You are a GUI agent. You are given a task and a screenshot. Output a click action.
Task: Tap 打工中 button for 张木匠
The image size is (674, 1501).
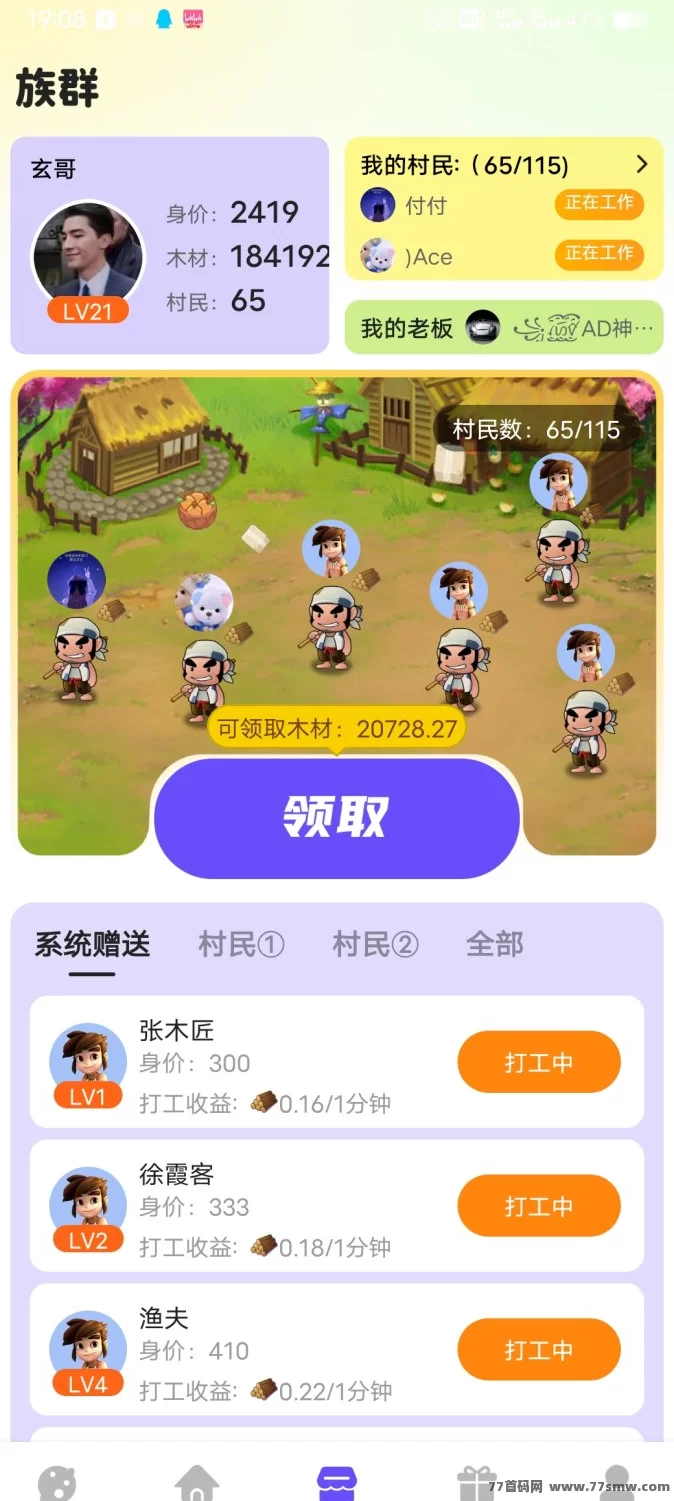(x=538, y=1062)
